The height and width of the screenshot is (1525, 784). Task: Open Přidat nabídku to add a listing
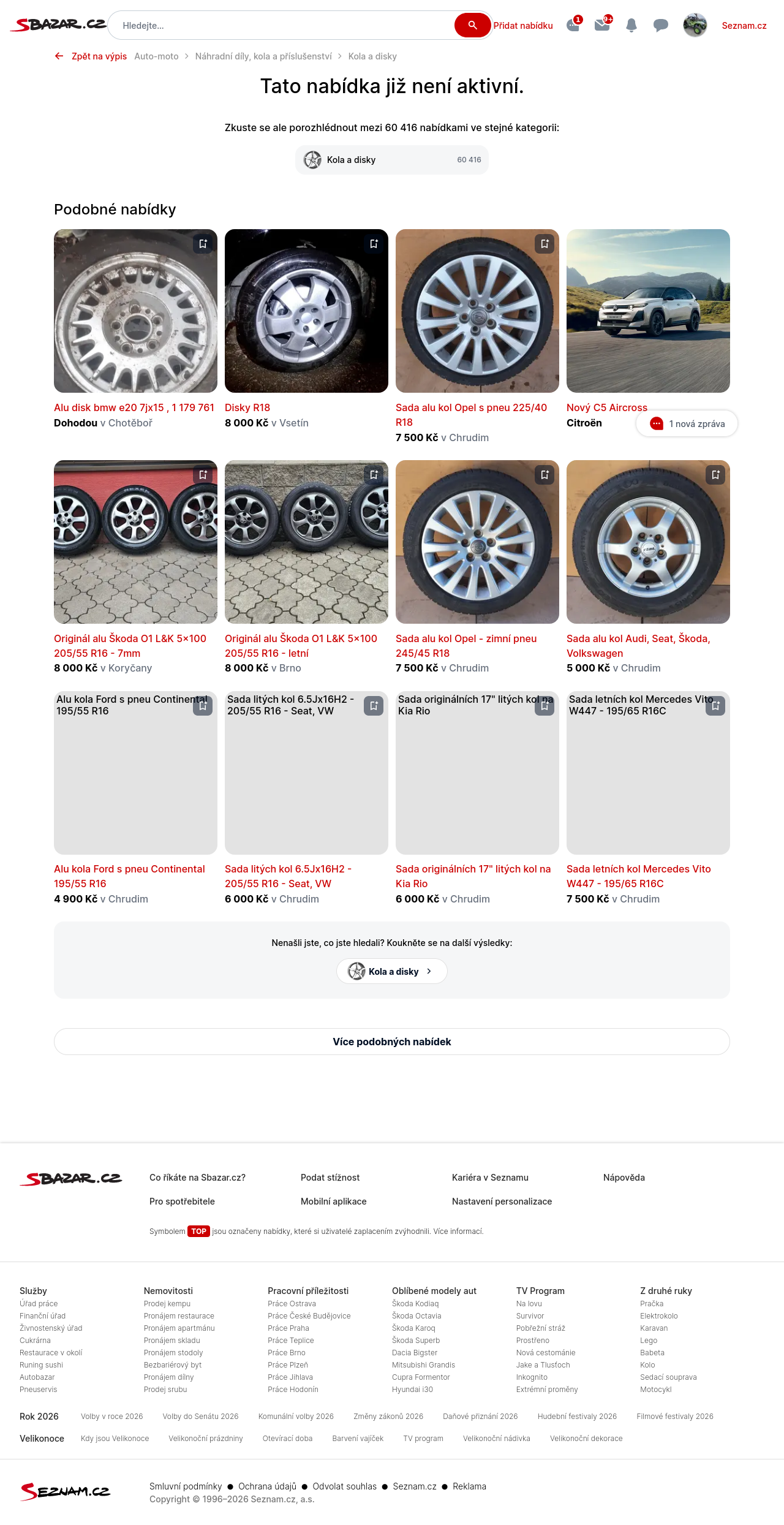click(523, 26)
